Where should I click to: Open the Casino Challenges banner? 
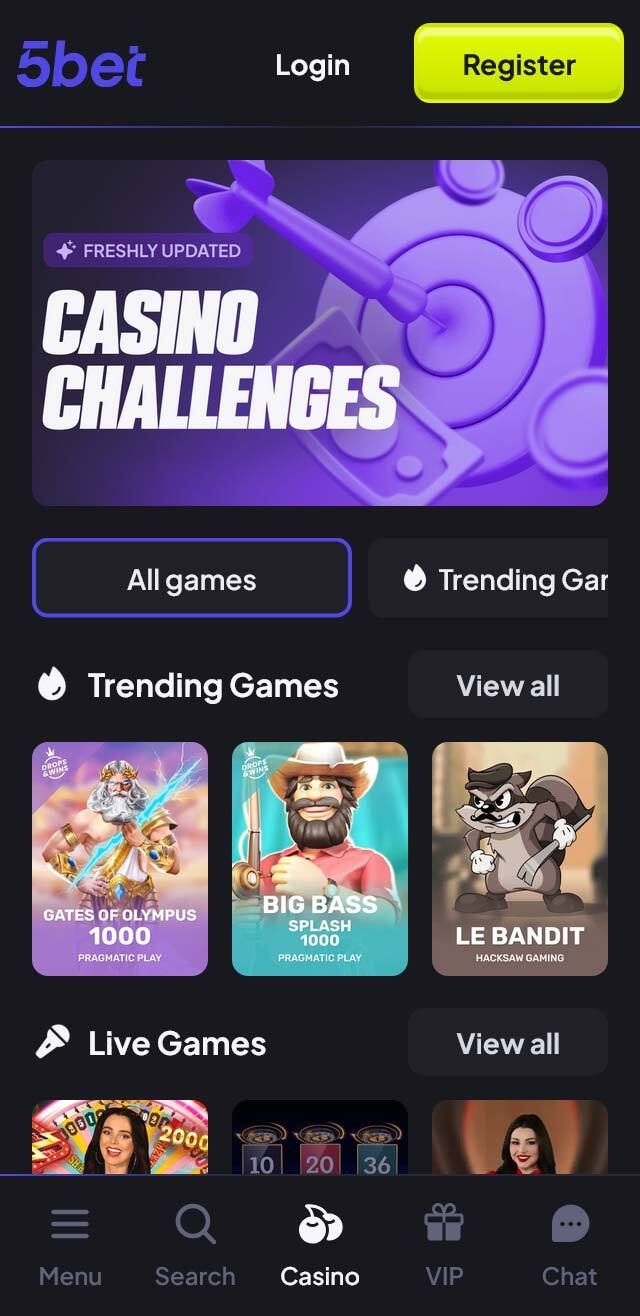point(320,332)
